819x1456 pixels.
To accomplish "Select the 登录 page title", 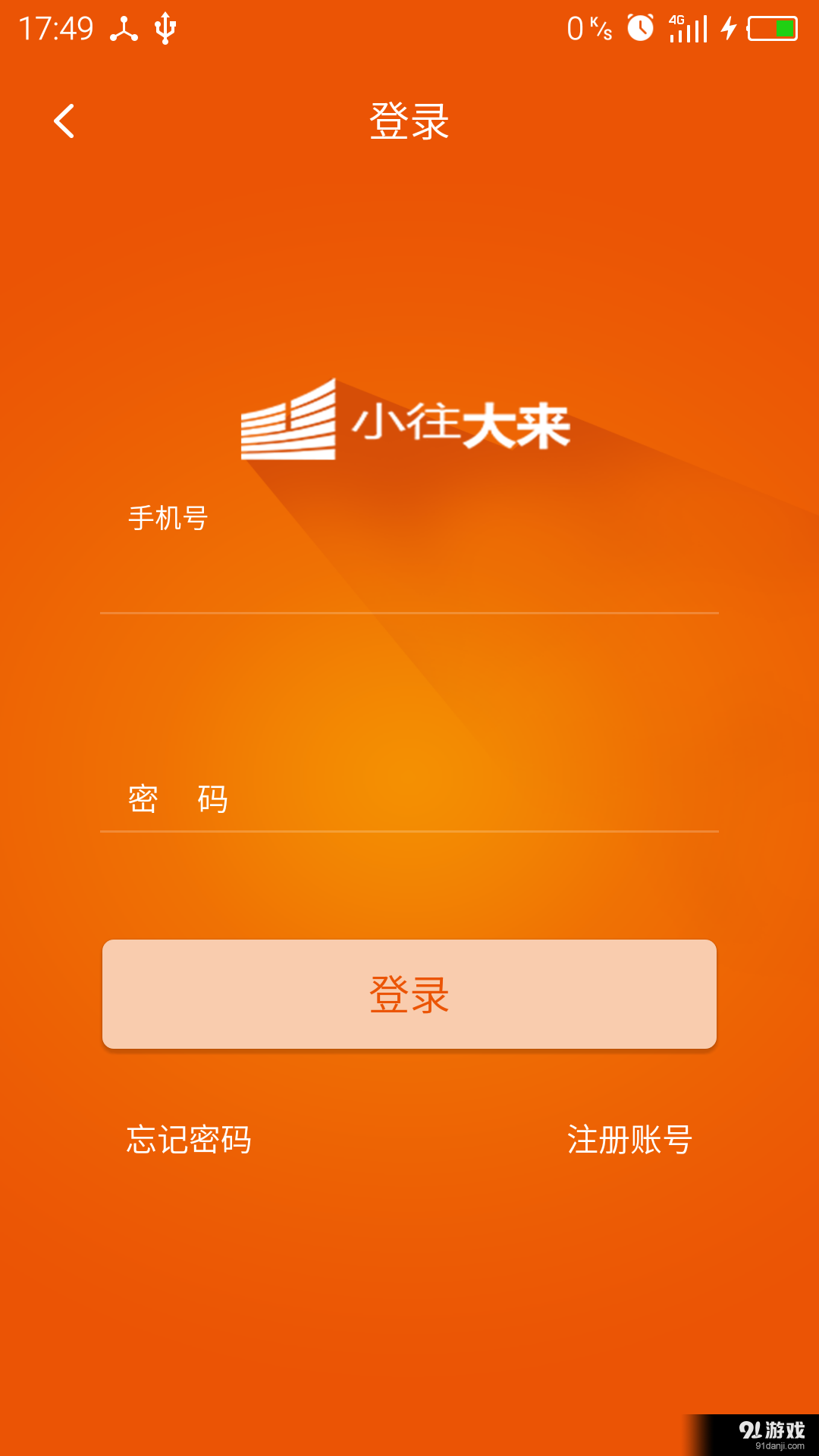I will pos(409,121).
